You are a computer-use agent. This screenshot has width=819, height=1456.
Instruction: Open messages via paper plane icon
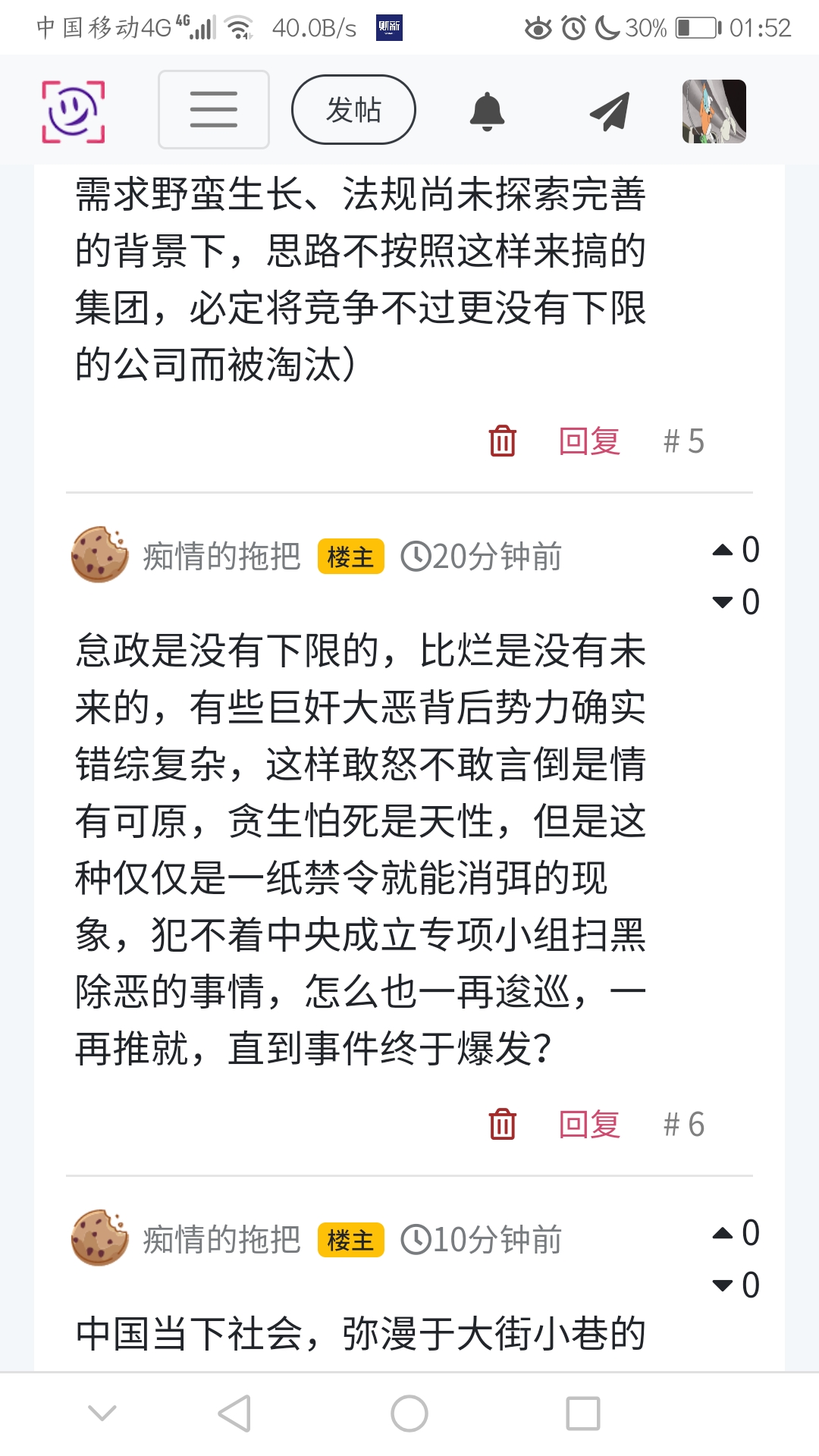[x=610, y=111]
